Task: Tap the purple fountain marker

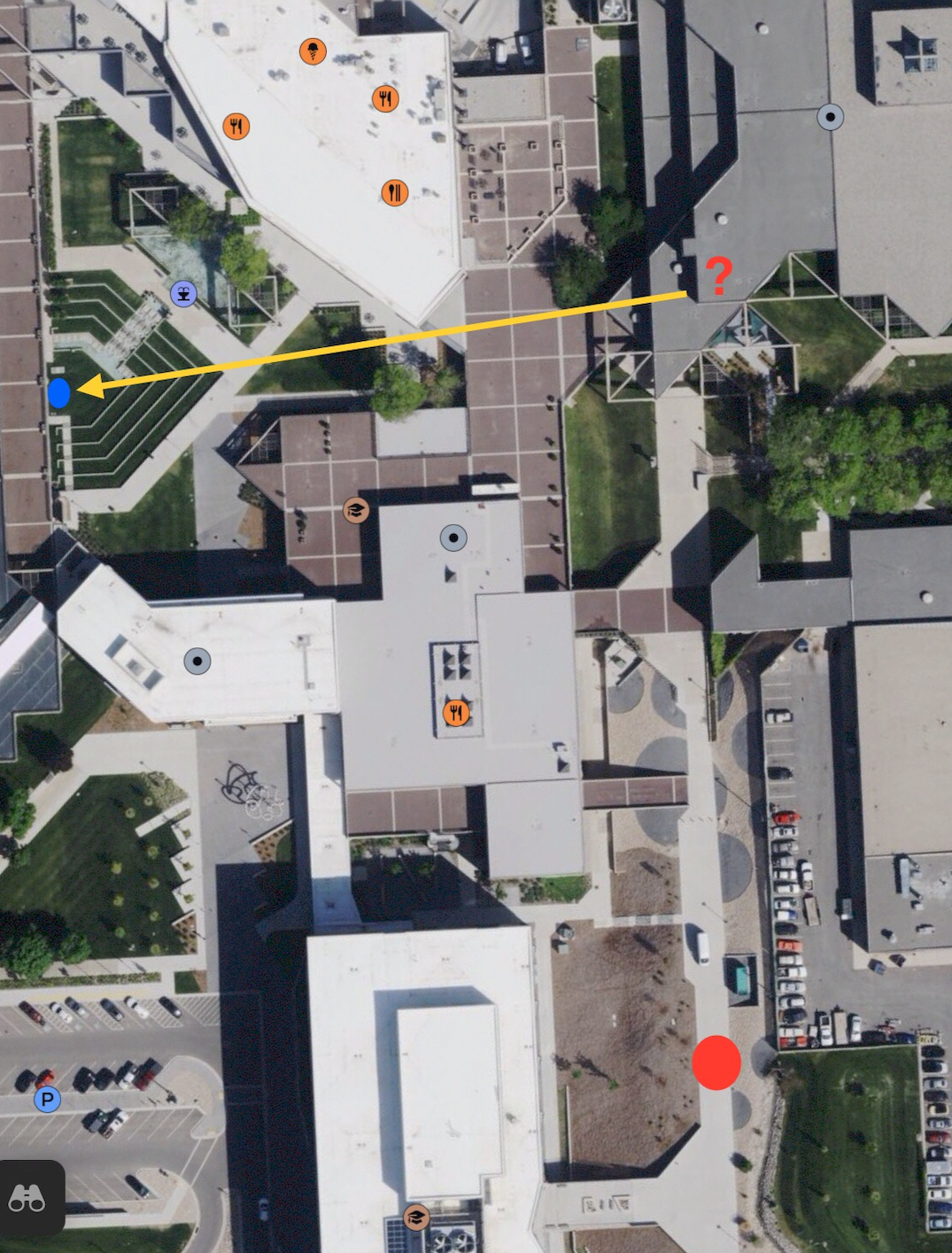Action: tap(183, 293)
